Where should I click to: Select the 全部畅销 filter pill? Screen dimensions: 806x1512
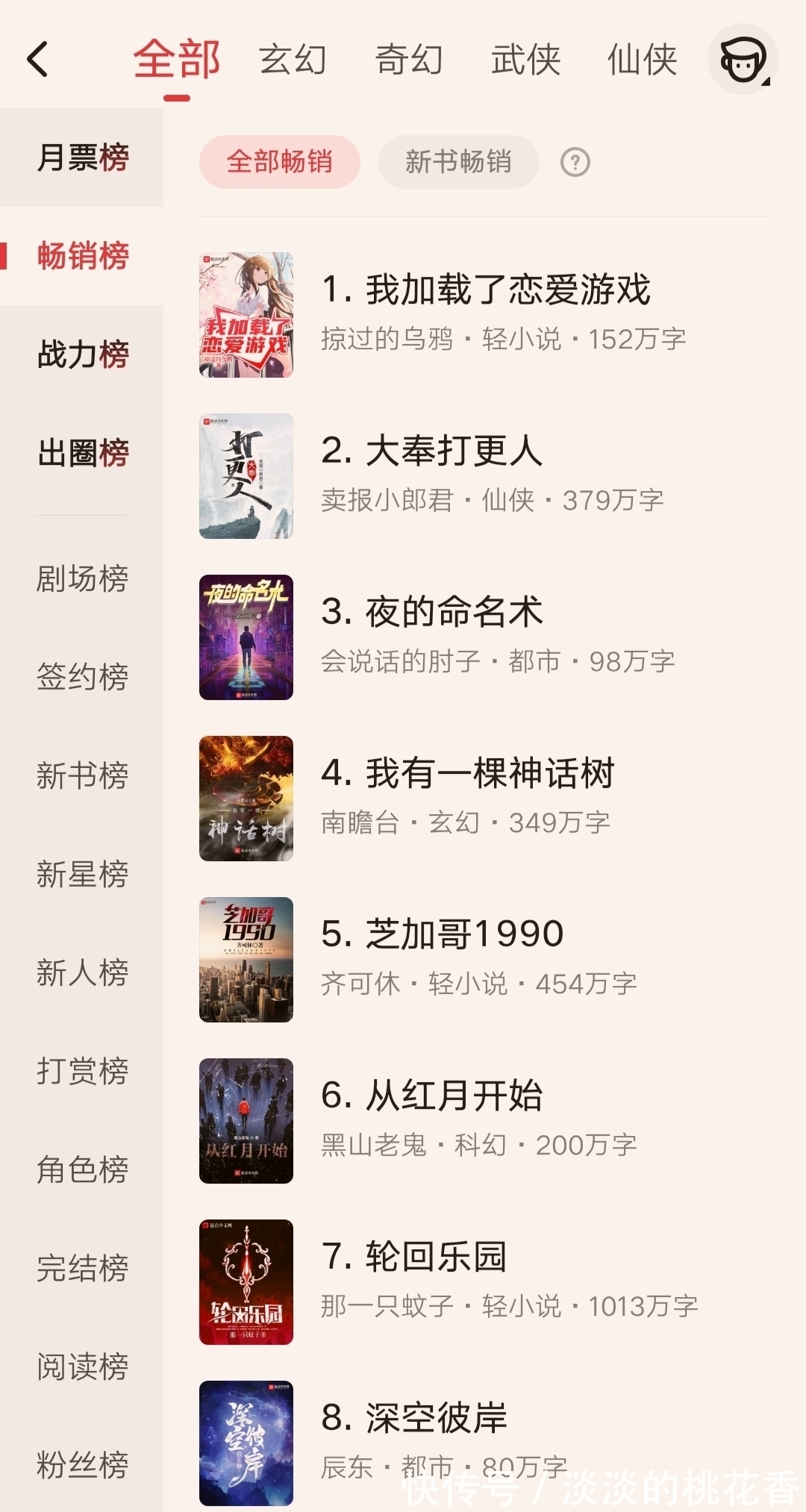(278, 162)
